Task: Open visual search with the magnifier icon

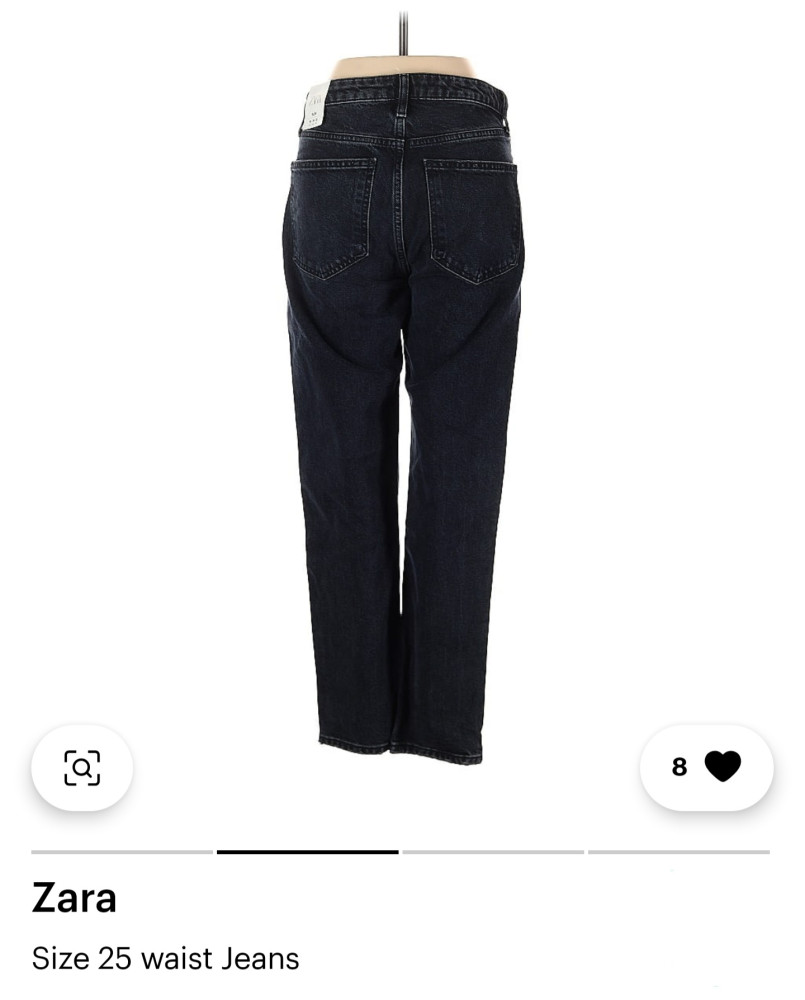Action: coord(82,768)
